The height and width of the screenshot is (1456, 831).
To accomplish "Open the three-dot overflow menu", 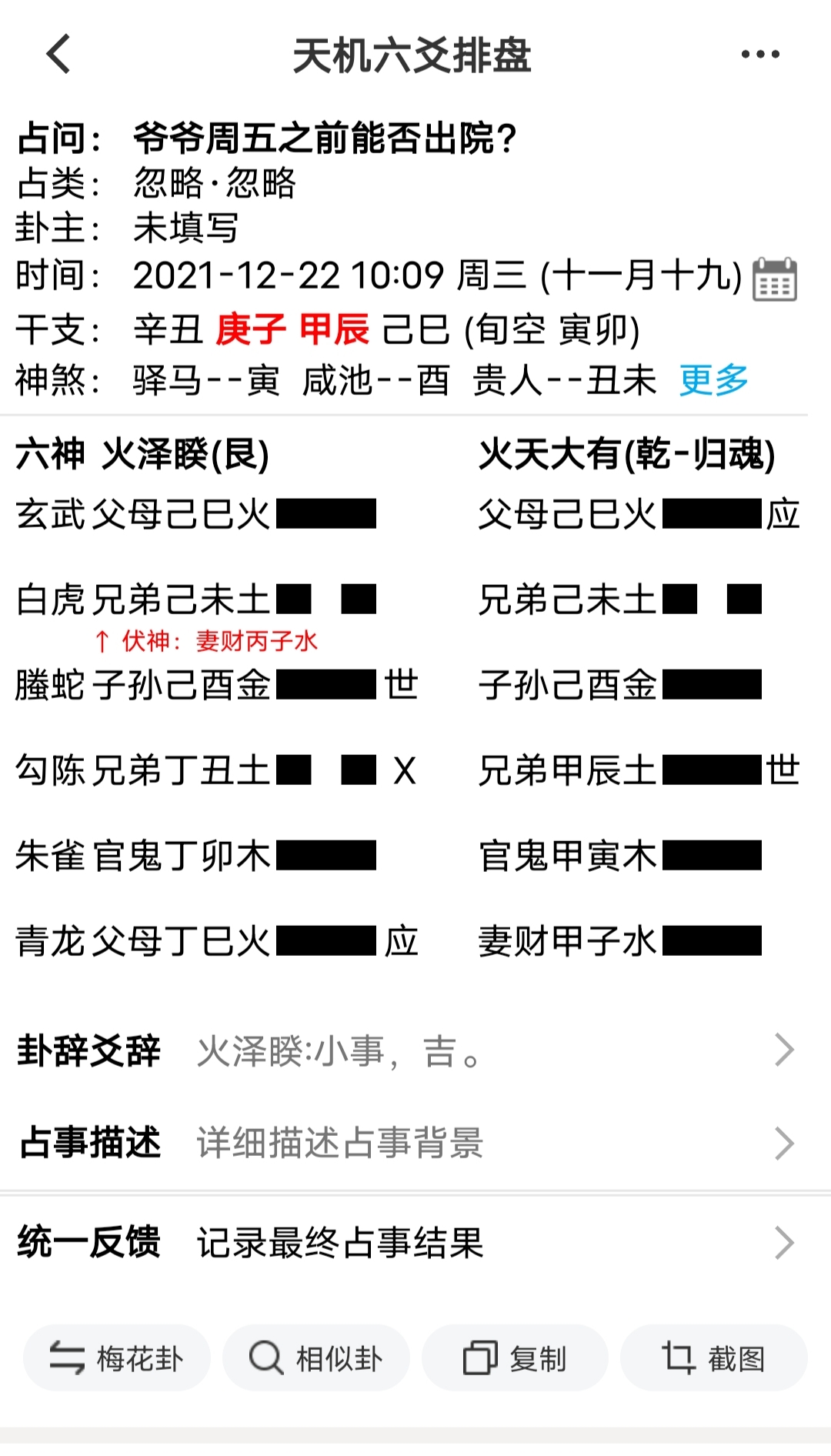I will pyautogui.click(x=760, y=54).
